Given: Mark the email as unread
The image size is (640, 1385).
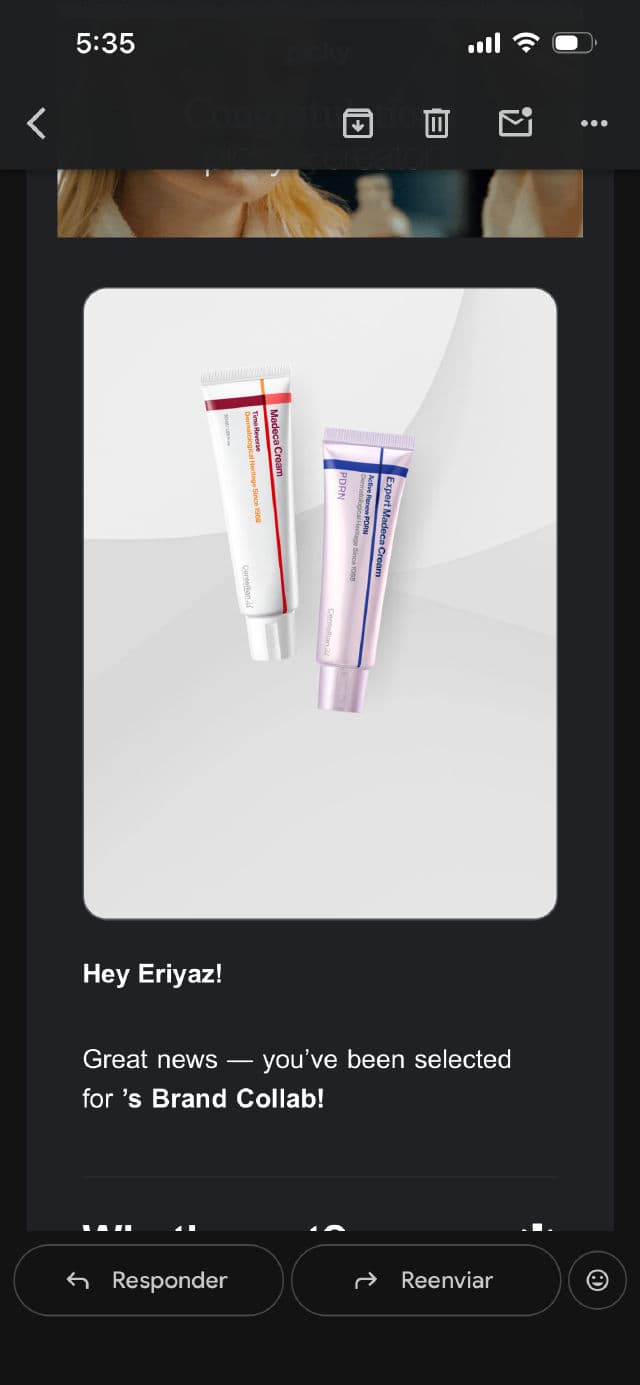Looking at the screenshot, I should click(515, 122).
